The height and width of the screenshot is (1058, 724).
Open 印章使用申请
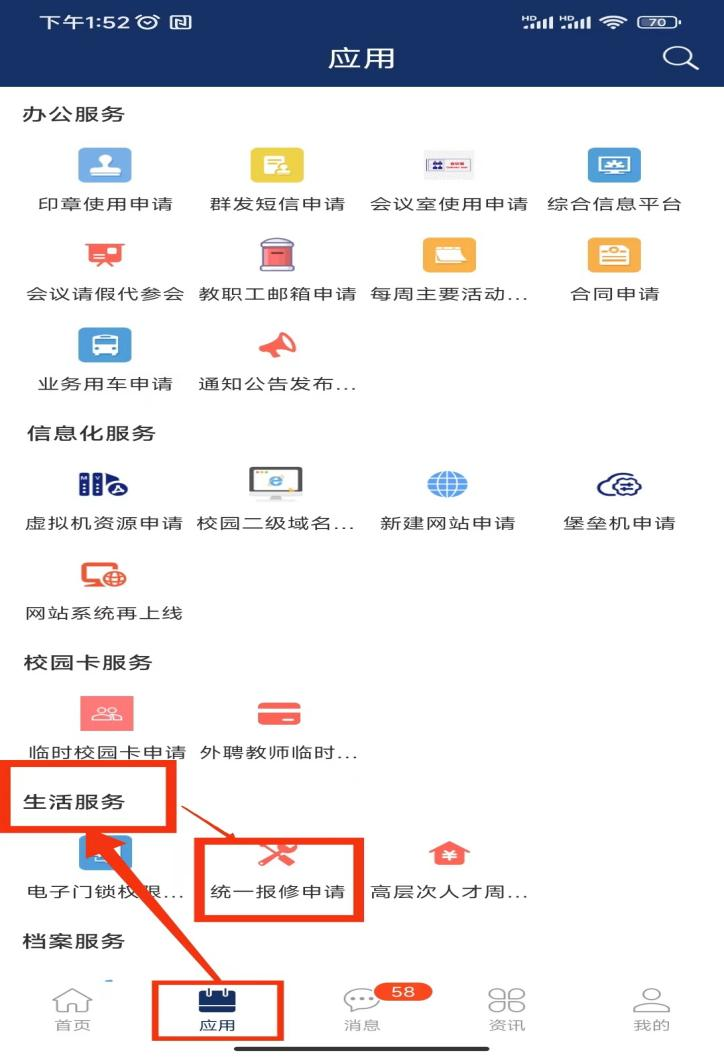pyautogui.click(x=105, y=179)
